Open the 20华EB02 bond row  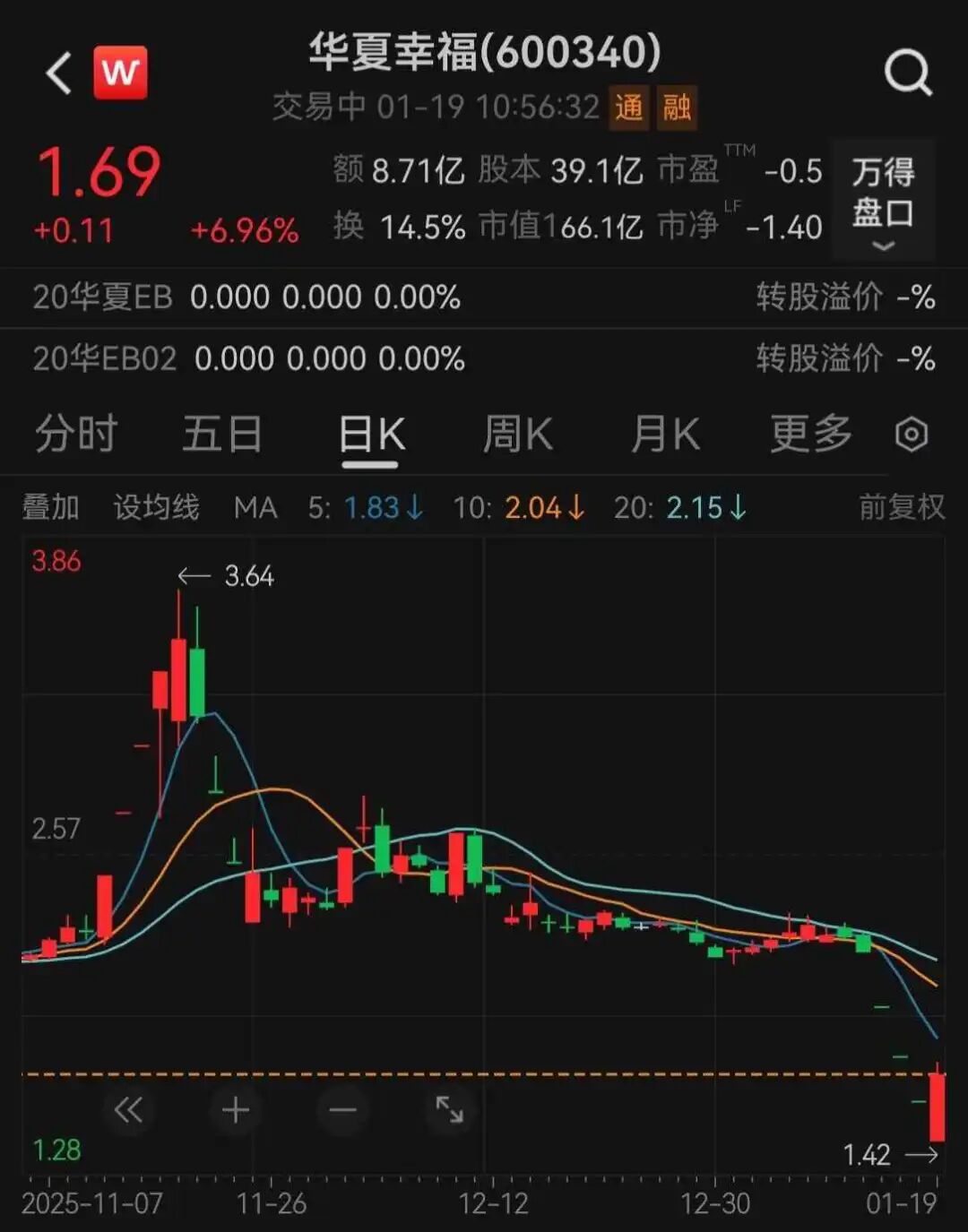pyautogui.click(x=484, y=359)
